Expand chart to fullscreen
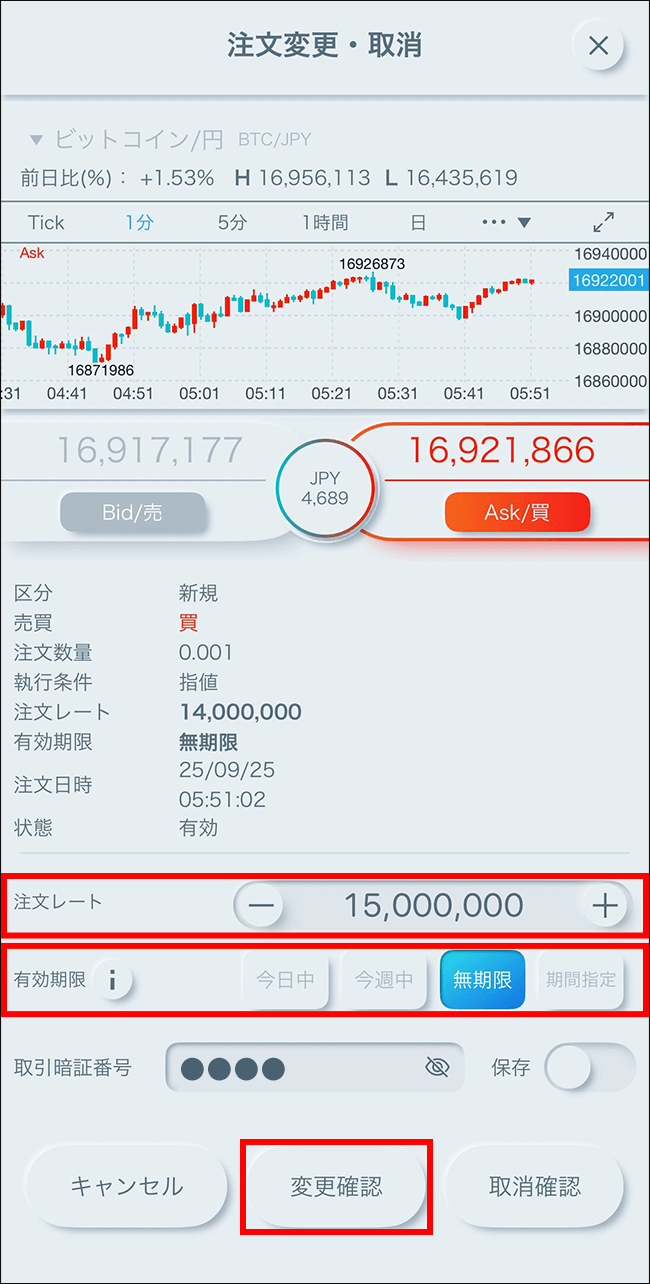The image size is (650, 1284). pyautogui.click(x=604, y=222)
